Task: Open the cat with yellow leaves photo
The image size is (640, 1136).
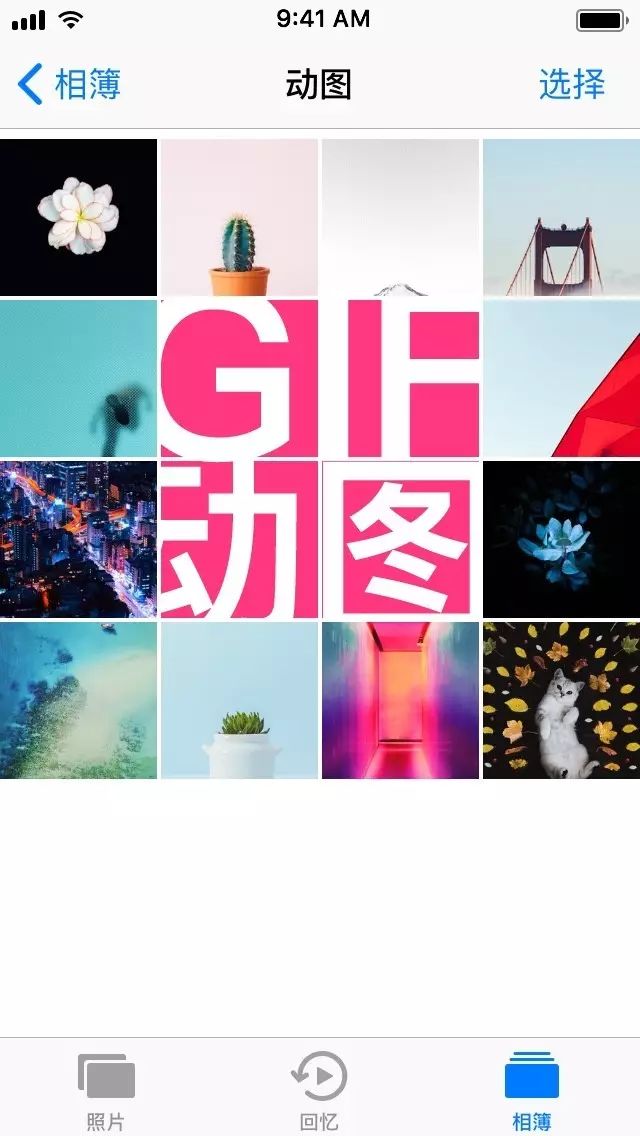Action: tap(561, 700)
